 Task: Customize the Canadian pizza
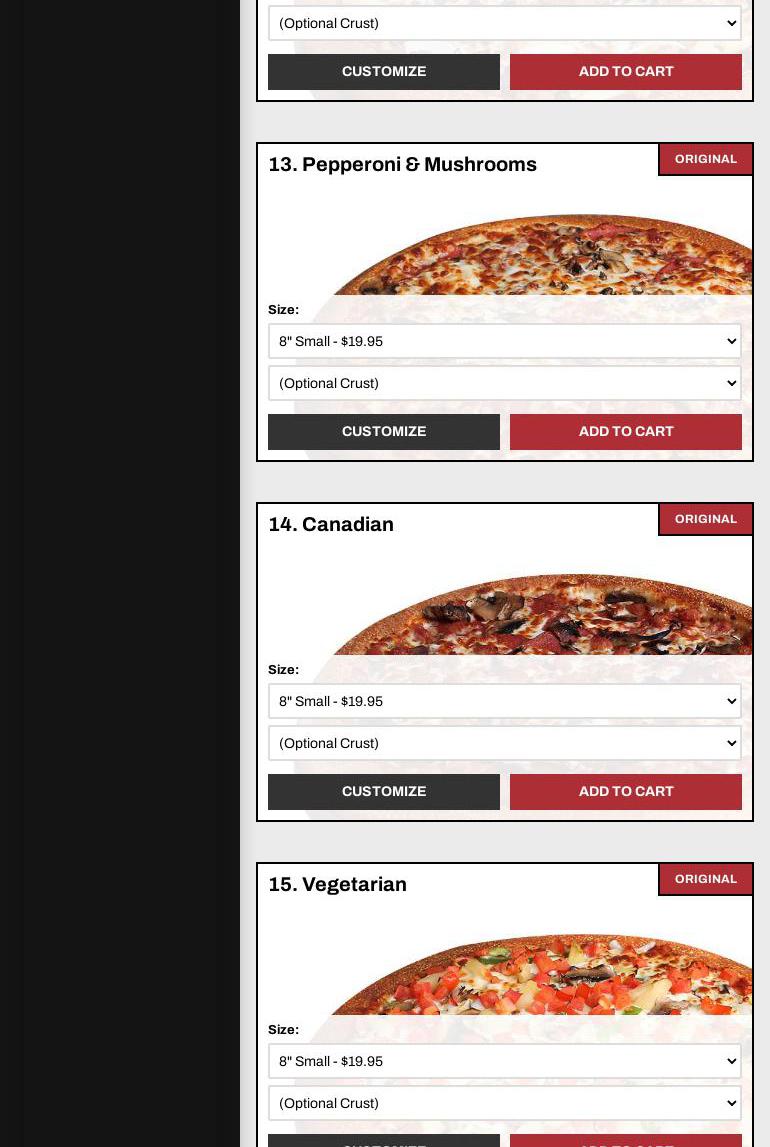(x=383, y=792)
